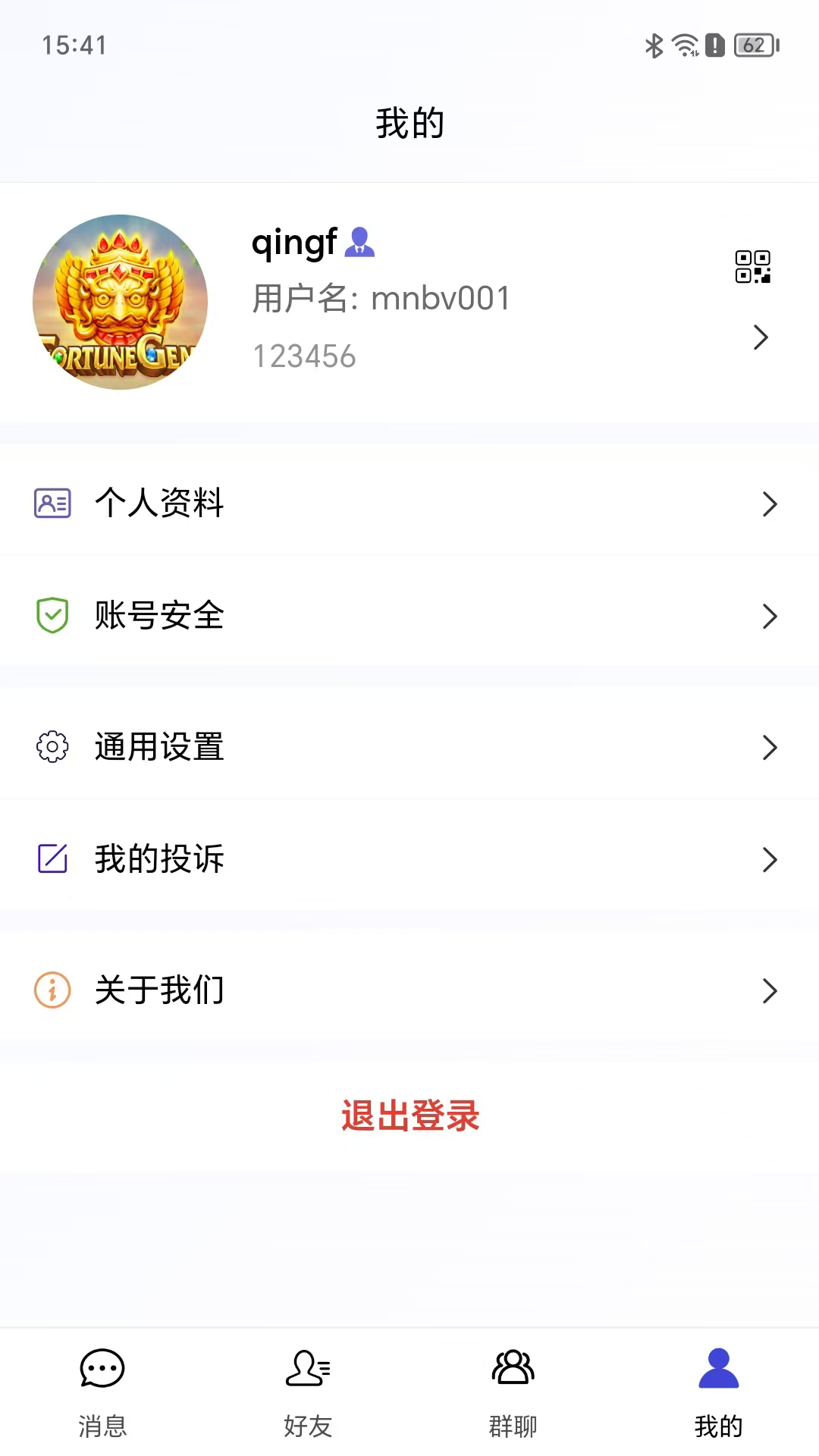Image resolution: width=819 pixels, height=1456 pixels.
Task: Click the member badge next to qingf
Action: (x=362, y=243)
